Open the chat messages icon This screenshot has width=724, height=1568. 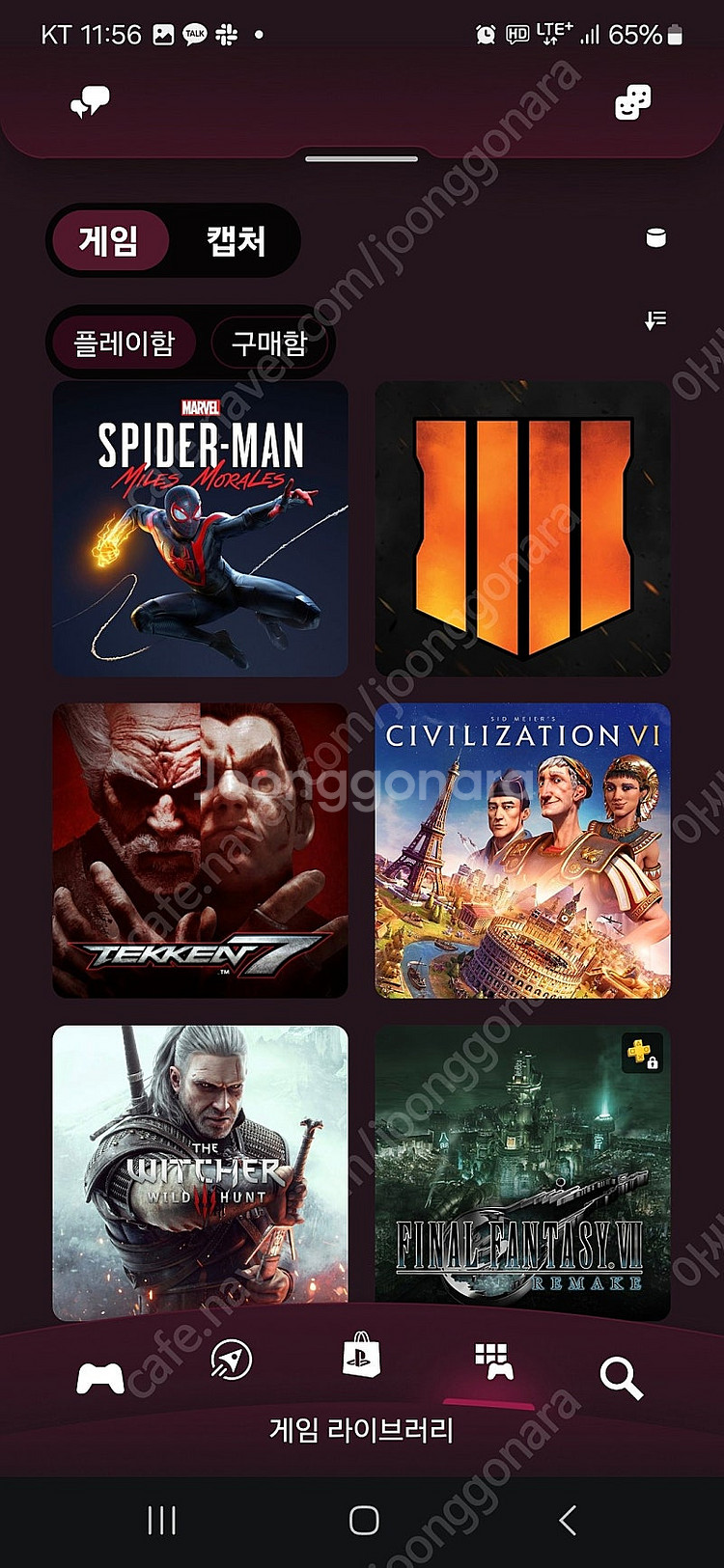click(90, 102)
